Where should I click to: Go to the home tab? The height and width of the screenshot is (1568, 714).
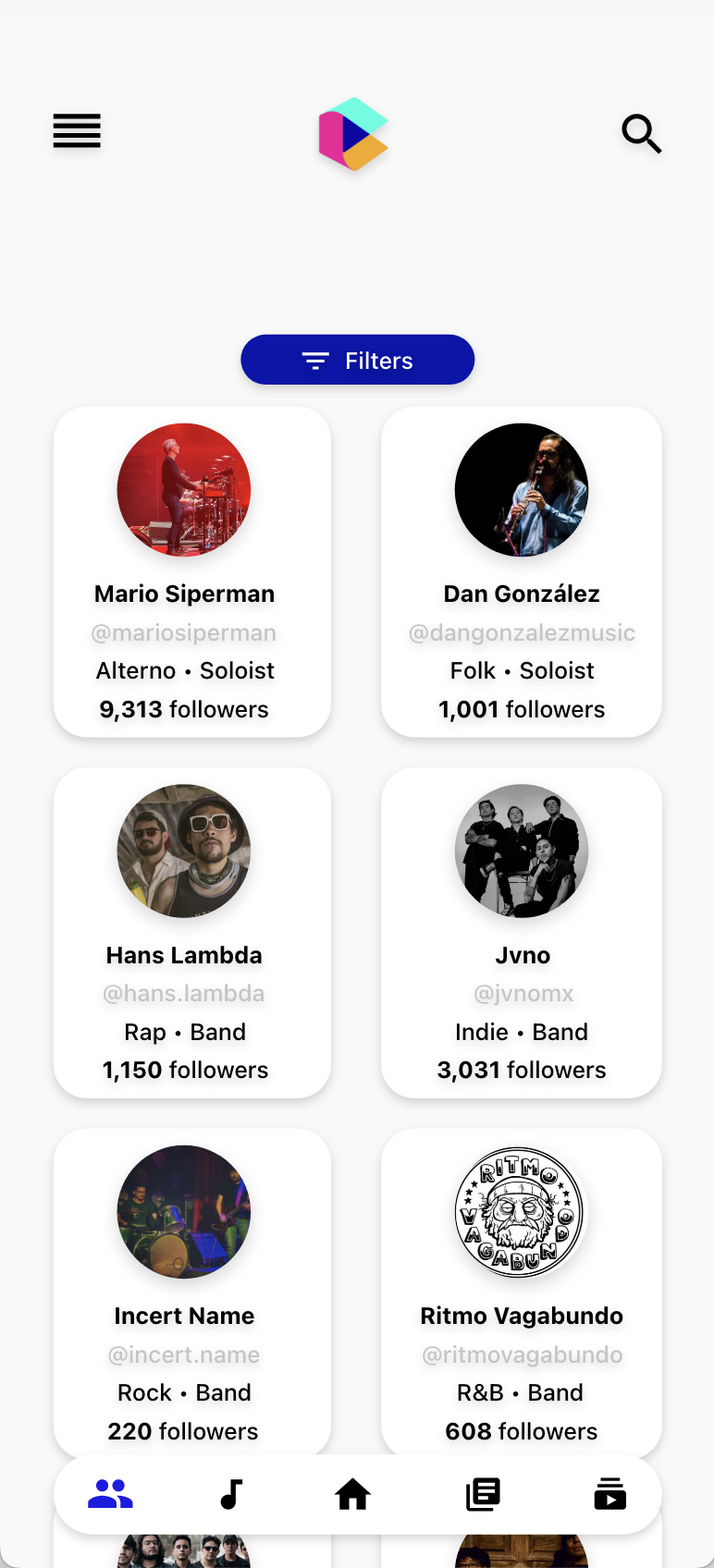pyautogui.click(x=352, y=1494)
